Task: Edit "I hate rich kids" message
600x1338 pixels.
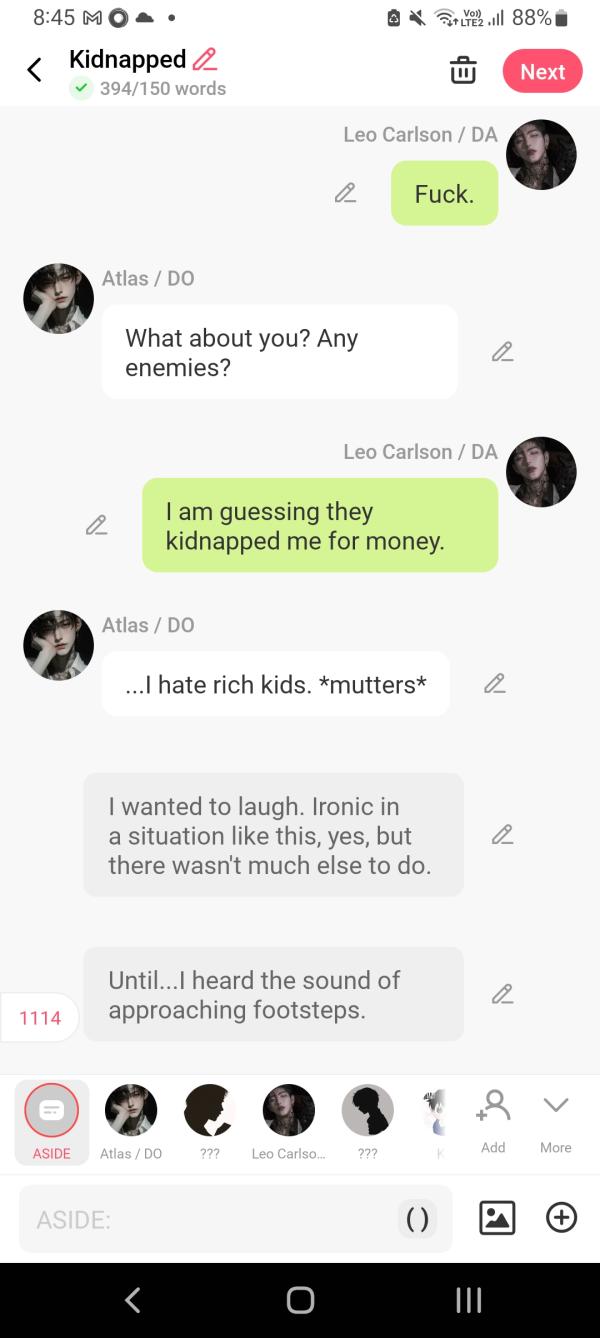Action: pyautogui.click(x=494, y=684)
